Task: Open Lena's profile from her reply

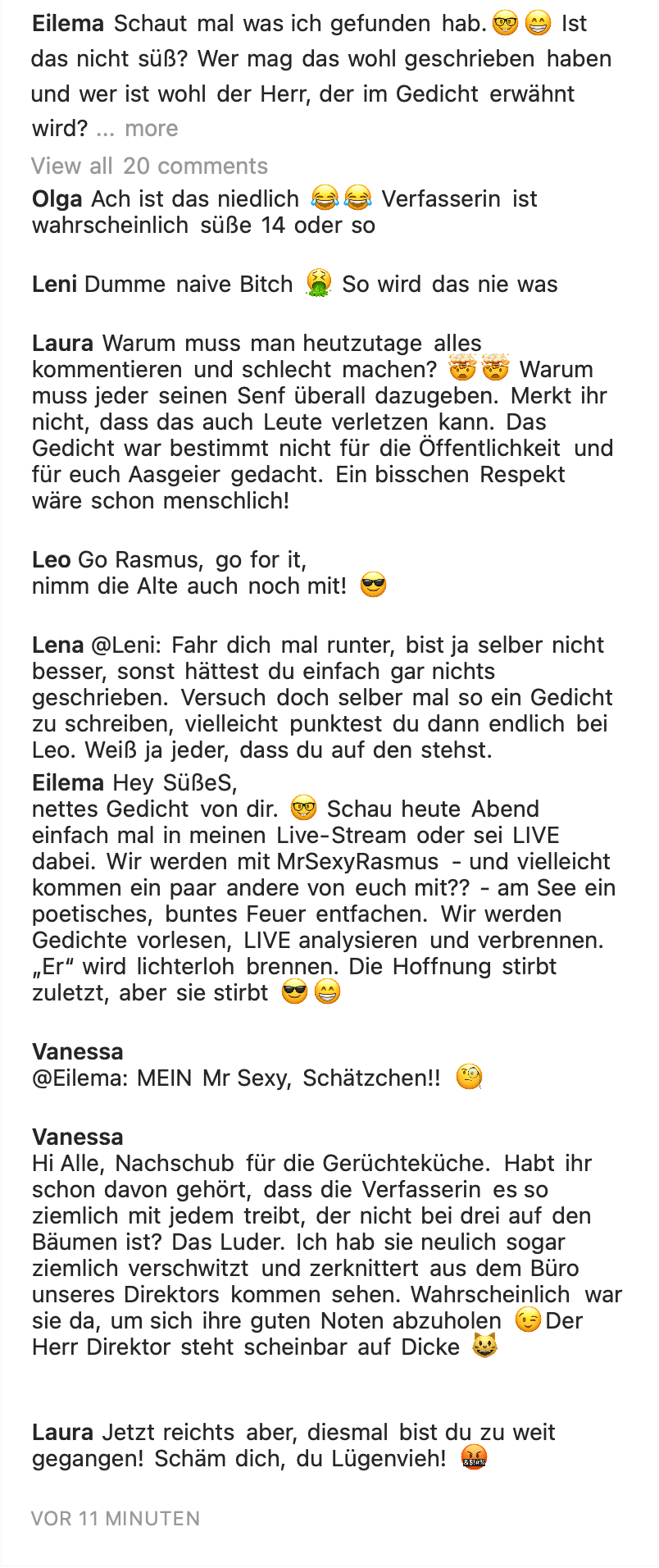Action: (x=57, y=645)
